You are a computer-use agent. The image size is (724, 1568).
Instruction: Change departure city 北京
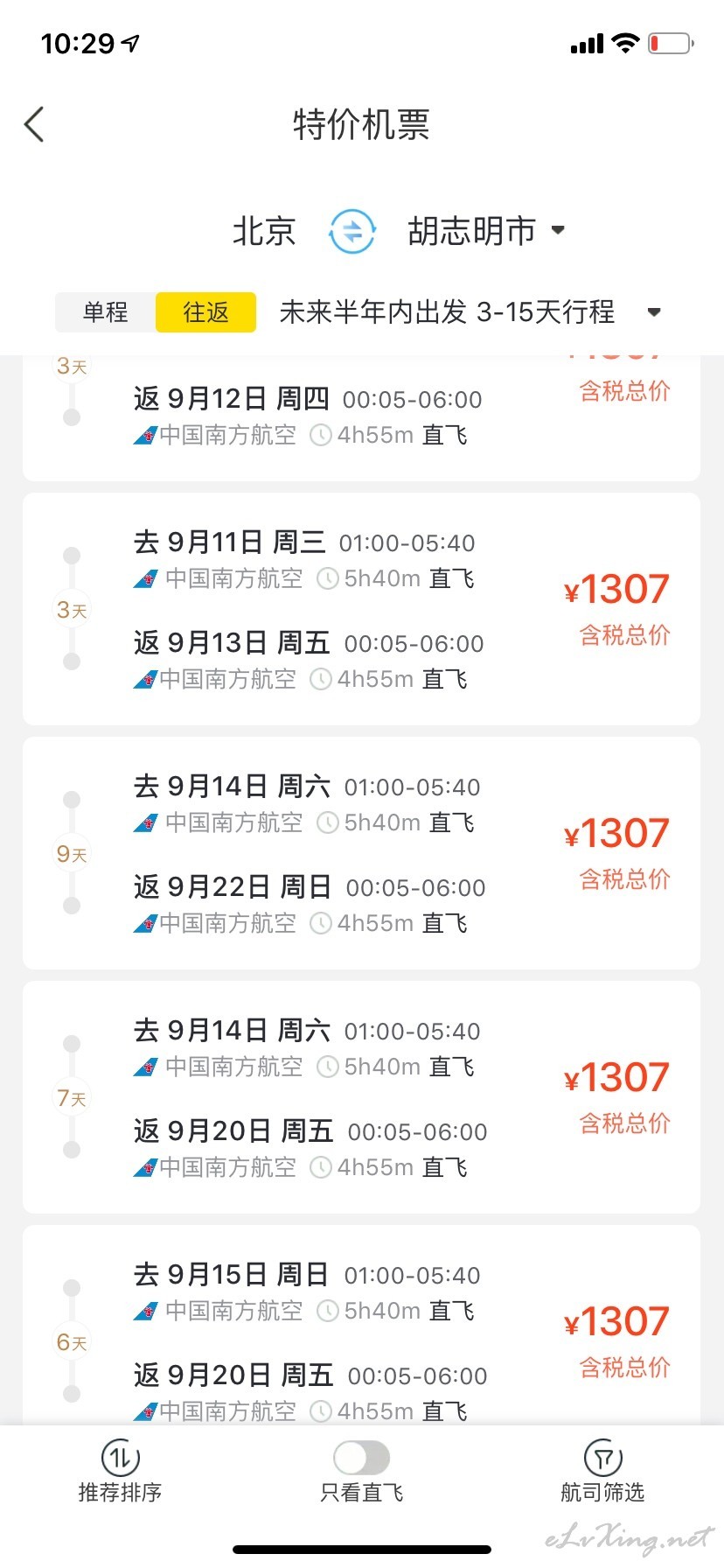[264, 232]
